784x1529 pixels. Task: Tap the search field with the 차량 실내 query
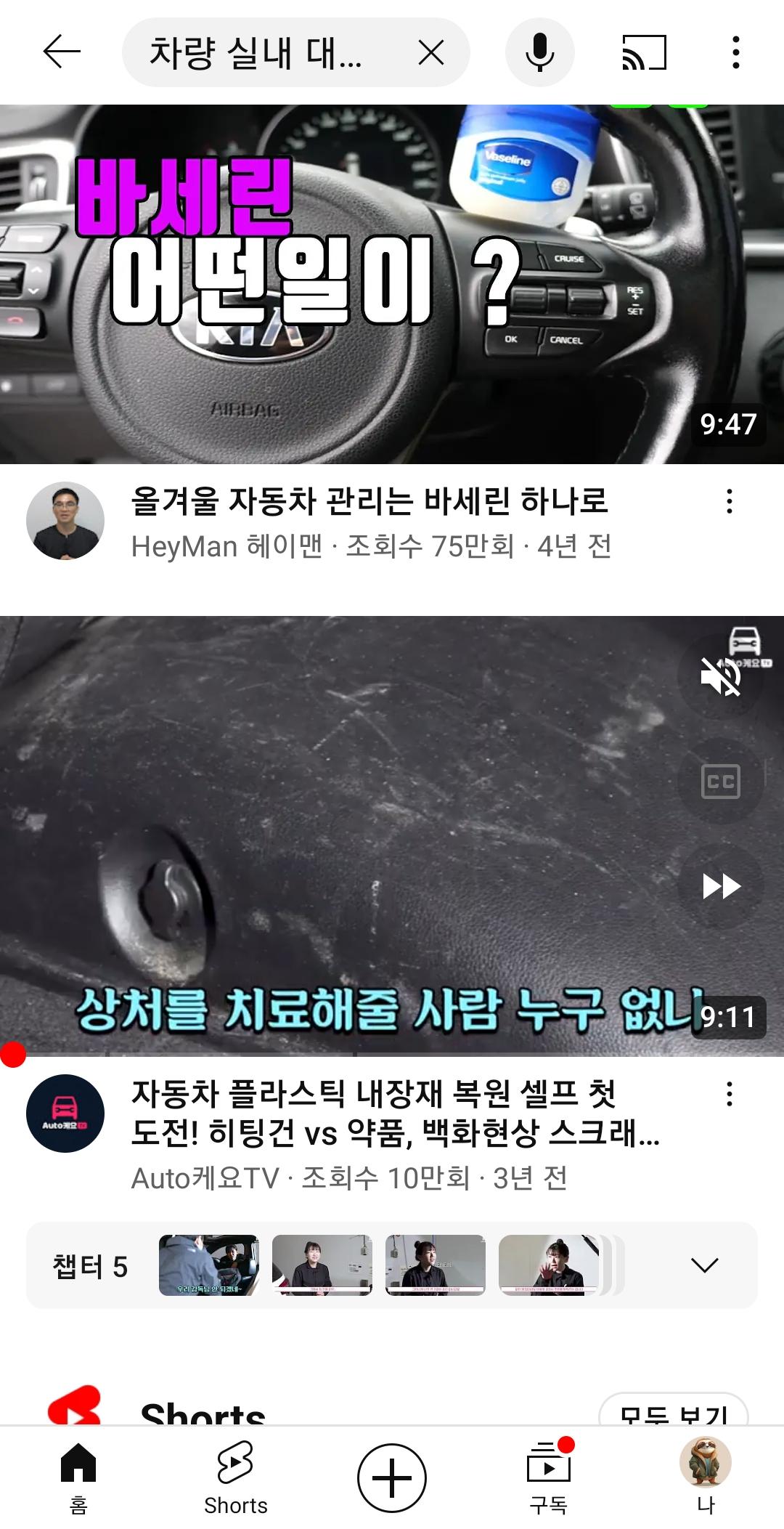pyautogui.click(x=261, y=52)
